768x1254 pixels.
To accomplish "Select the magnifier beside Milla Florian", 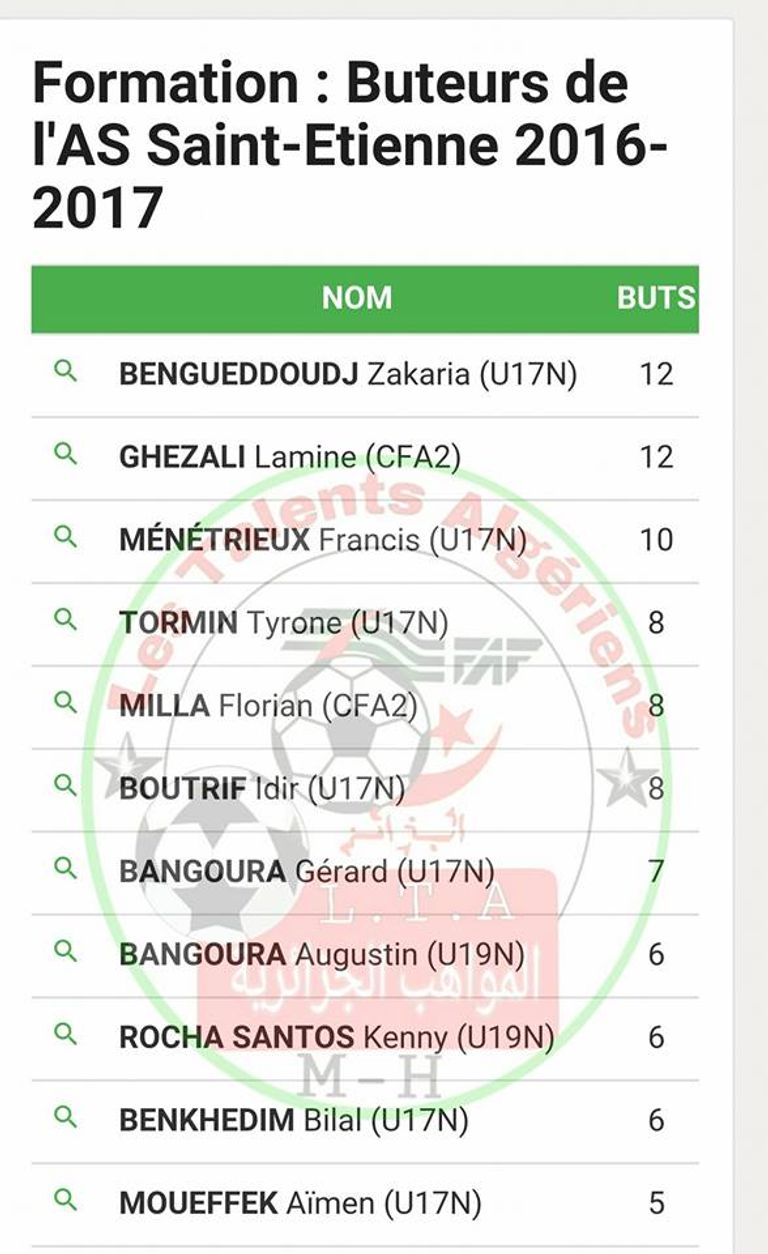I will click(65, 704).
